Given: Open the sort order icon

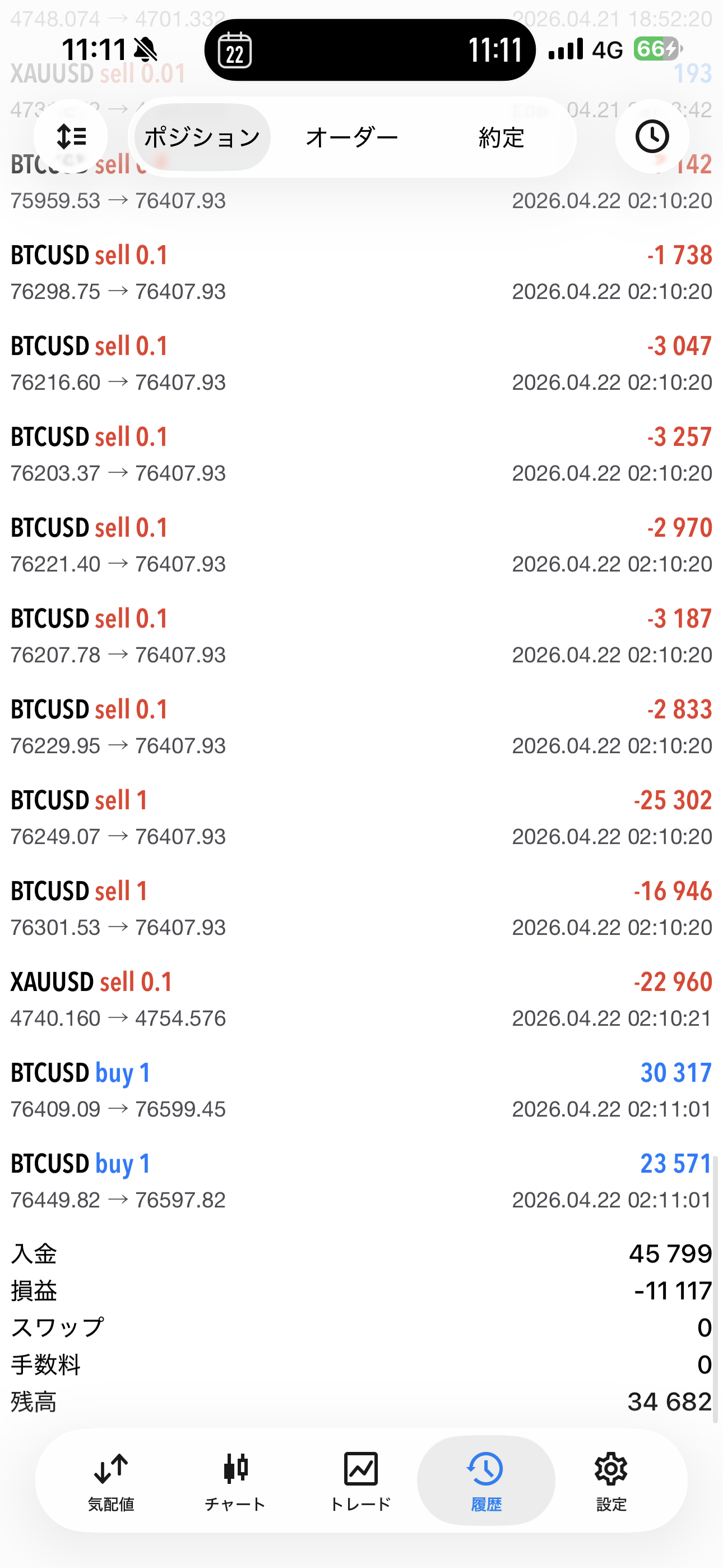Looking at the screenshot, I should point(71,136).
